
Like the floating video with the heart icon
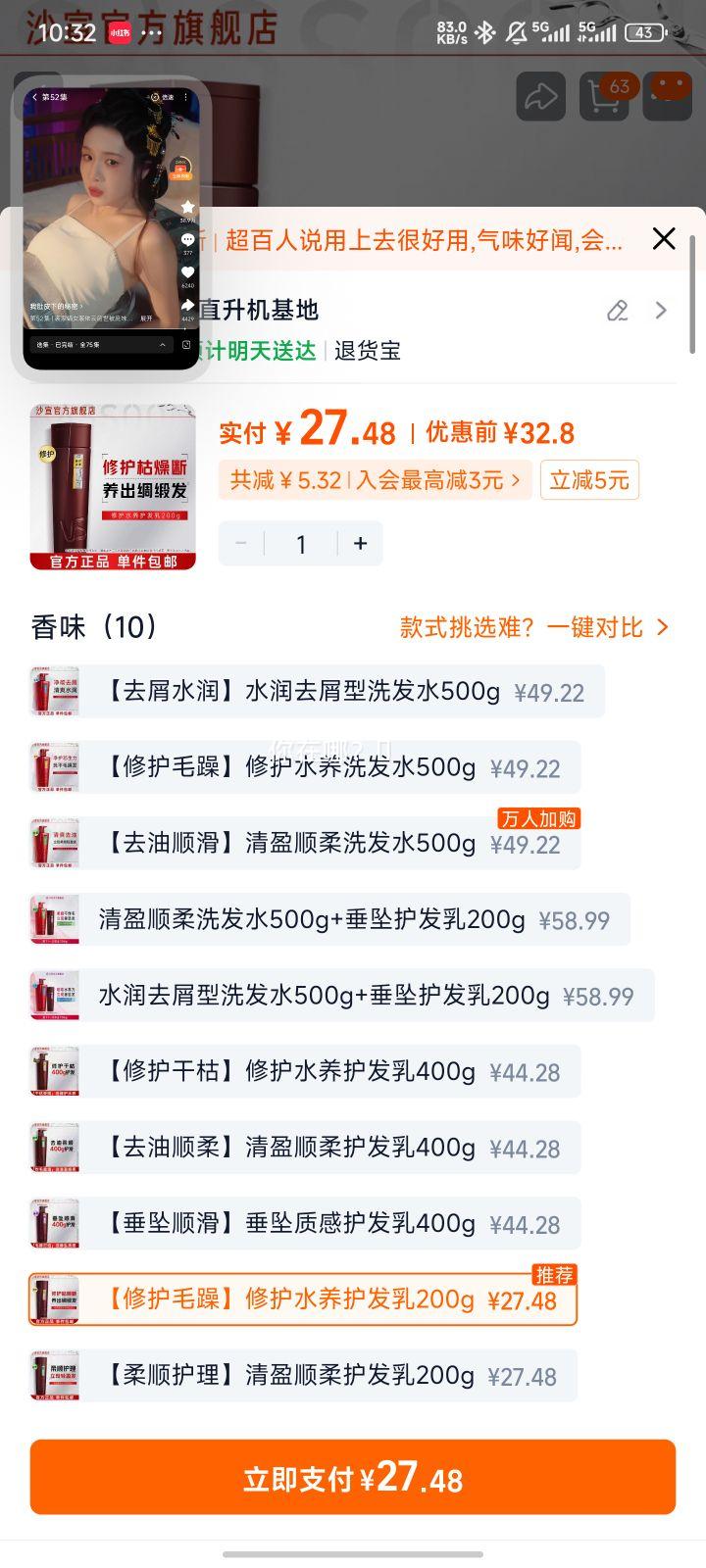pos(189,272)
